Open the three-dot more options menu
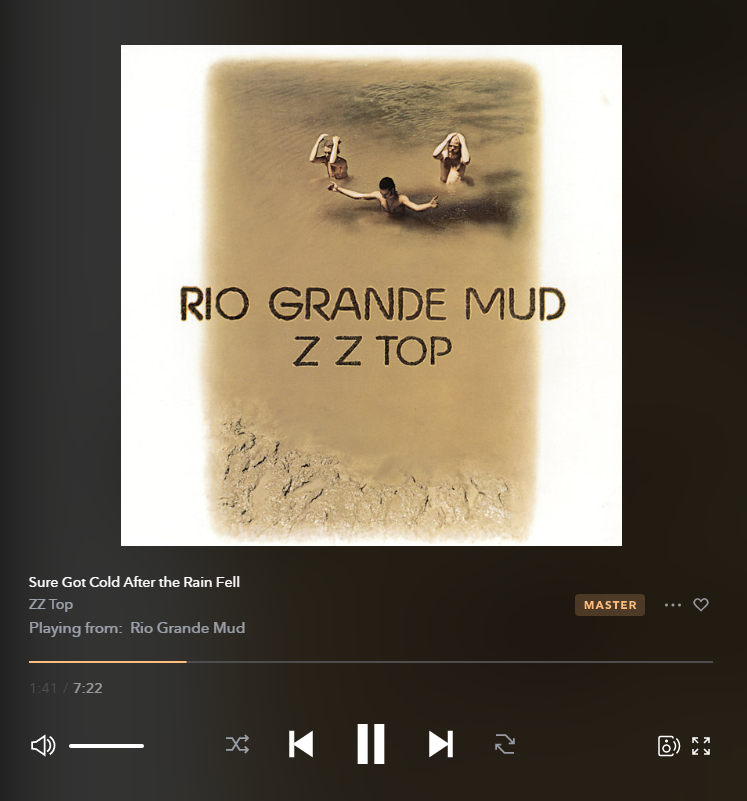 click(x=673, y=605)
